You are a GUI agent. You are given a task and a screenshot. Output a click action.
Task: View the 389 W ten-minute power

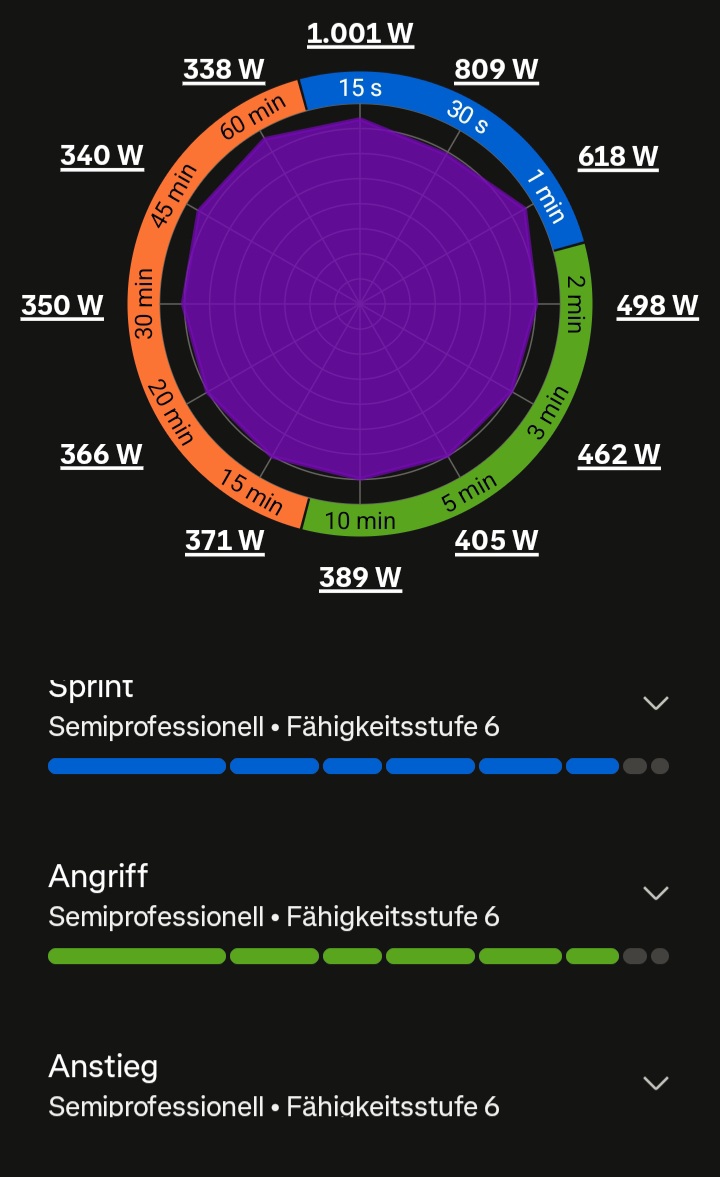[360, 578]
